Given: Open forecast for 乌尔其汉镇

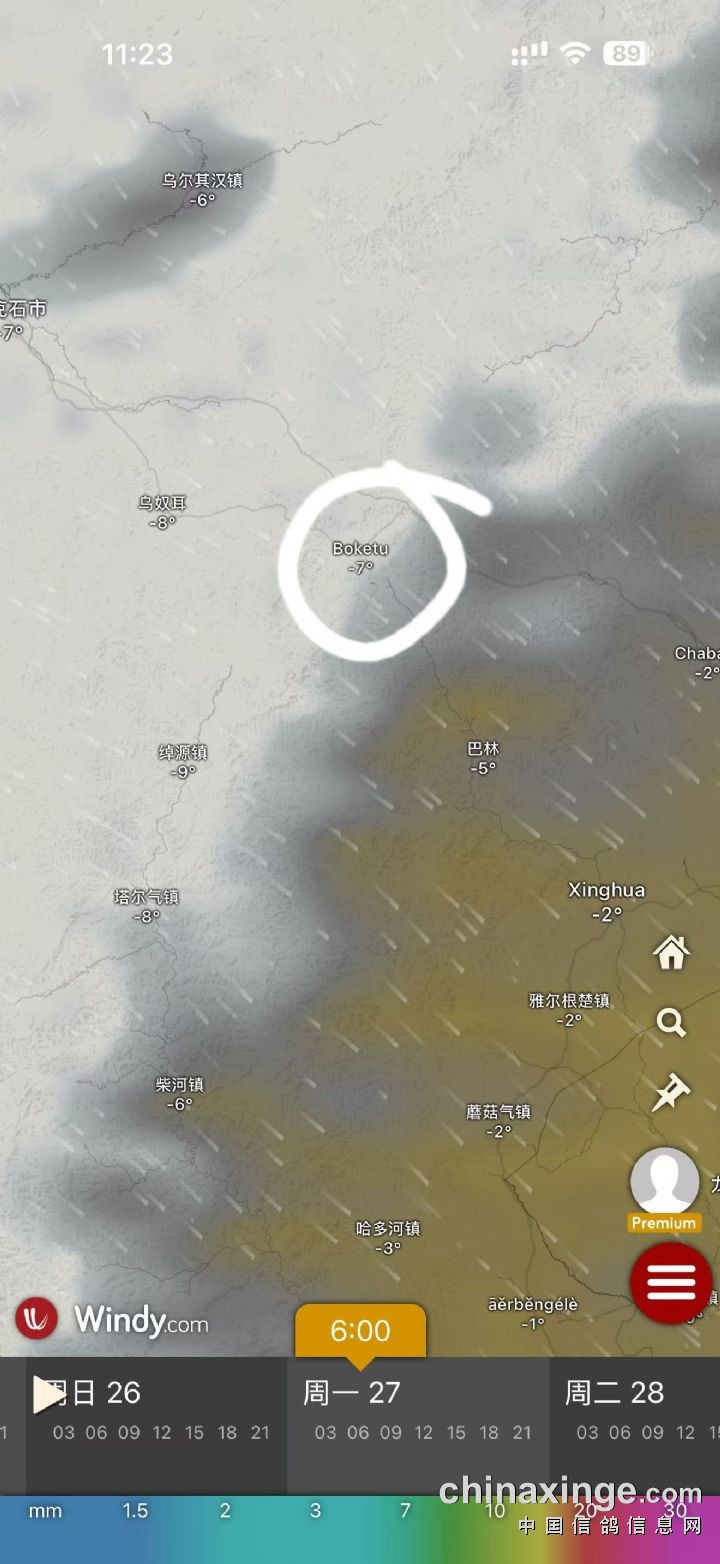Looking at the screenshot, I should click(202, 189).
